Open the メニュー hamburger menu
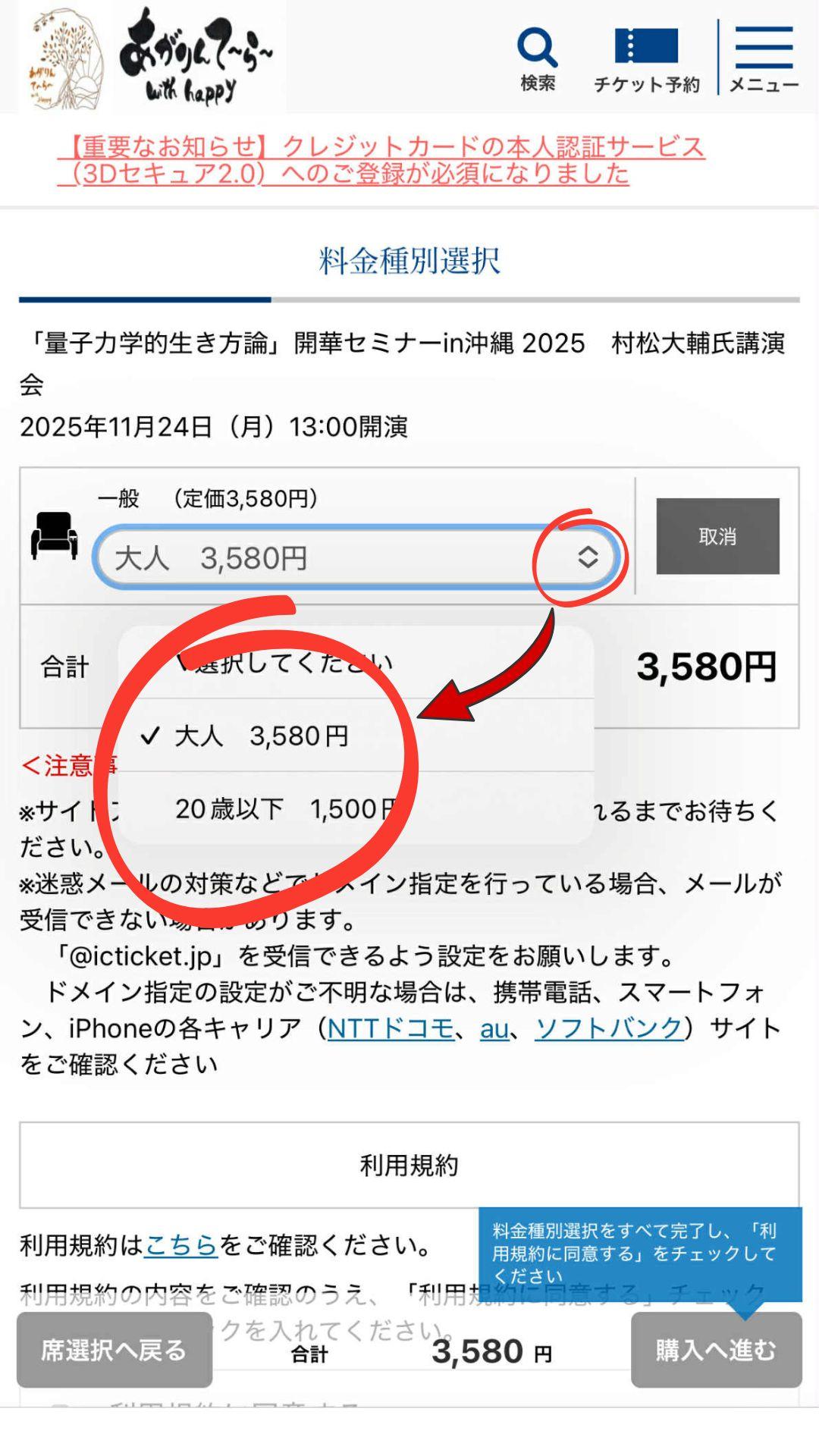The height and width of the screenshot is (1456, 819). [764, 59]
